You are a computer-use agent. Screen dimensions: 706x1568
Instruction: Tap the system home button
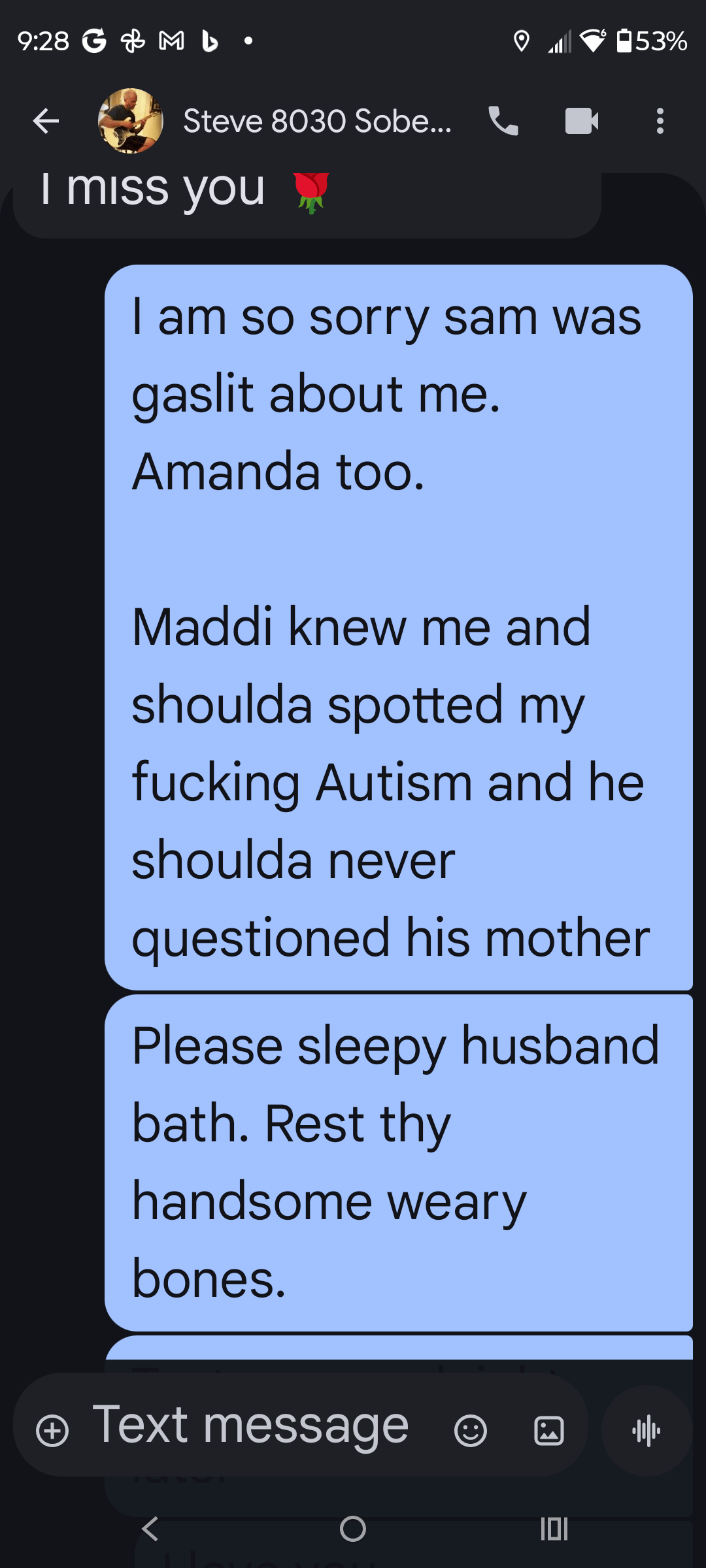353,1529
